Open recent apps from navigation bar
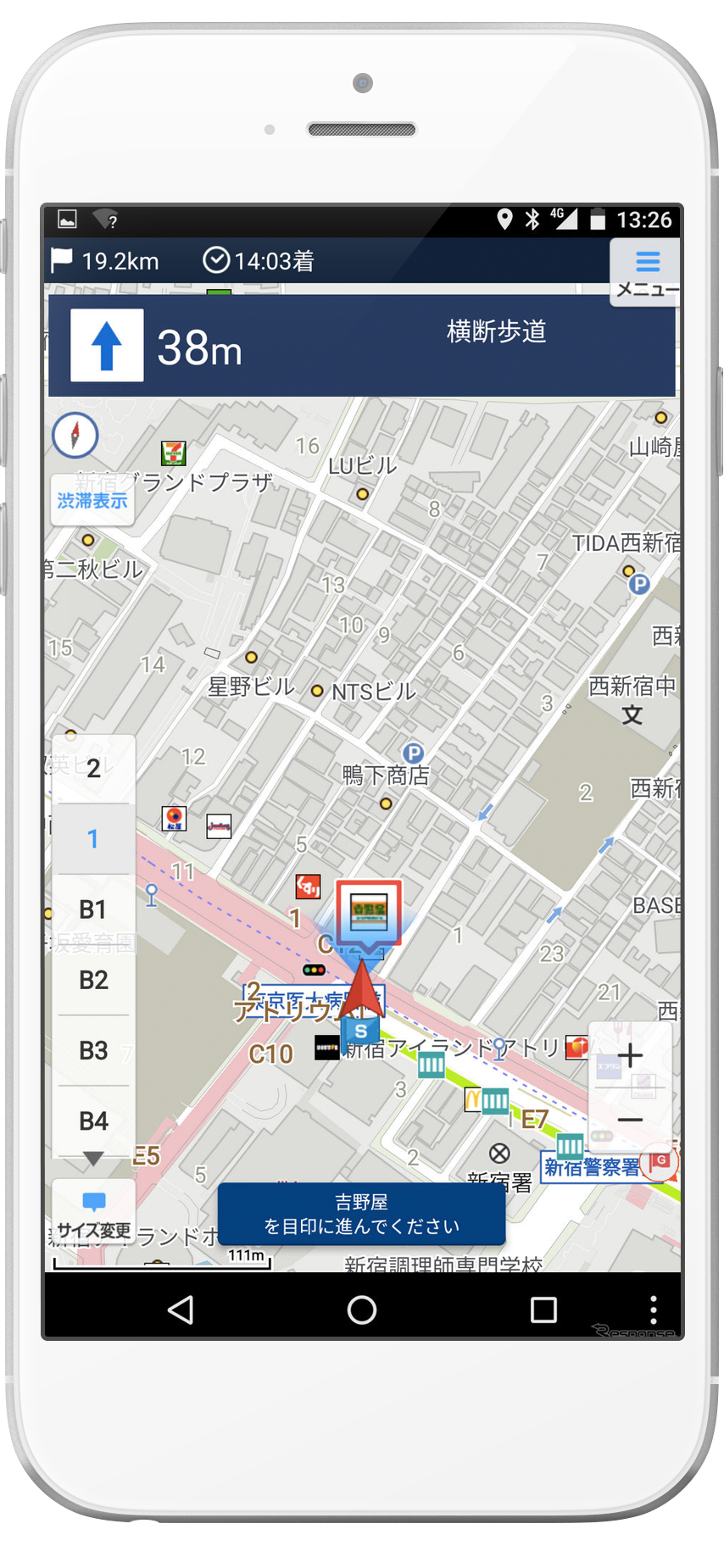 (543, 1309)
